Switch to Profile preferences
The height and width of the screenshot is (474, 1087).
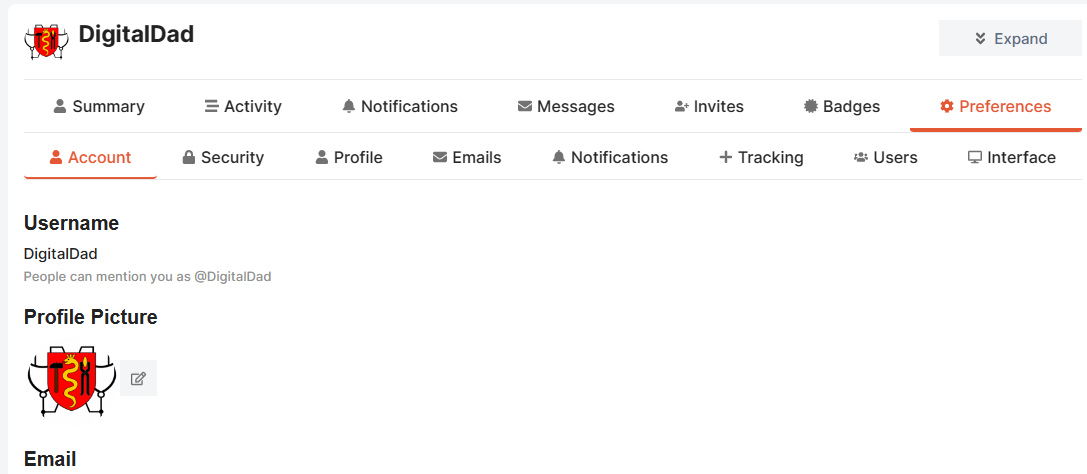pyautogui.click(x=349, y=157)
